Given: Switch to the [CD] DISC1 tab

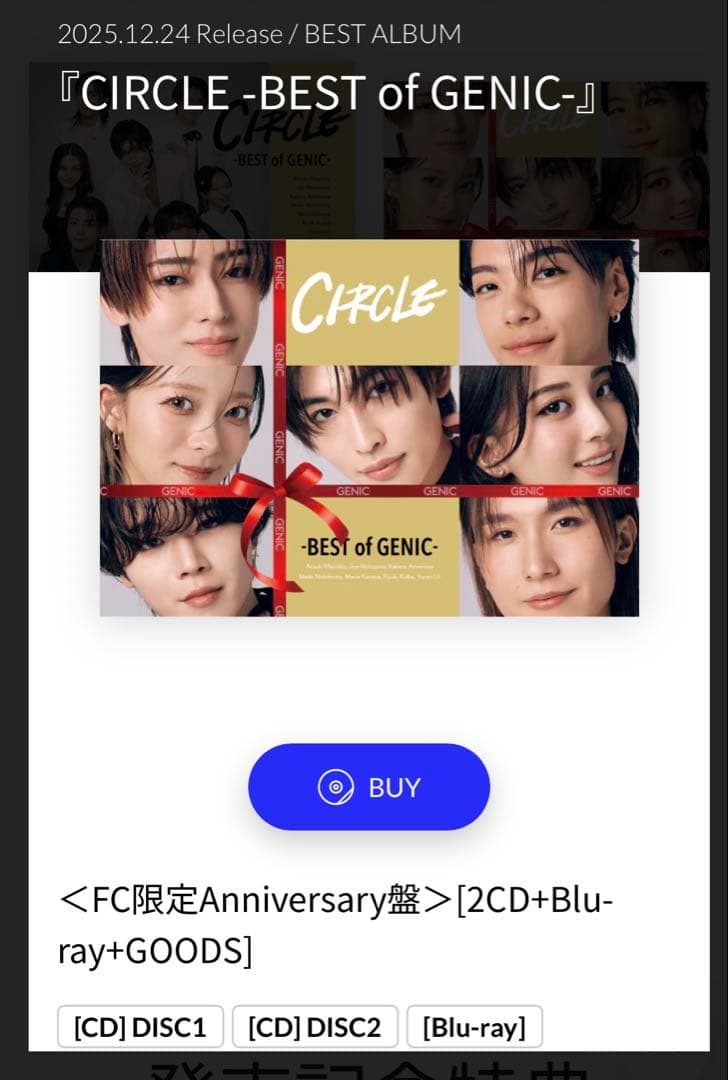Looking at the screenshot, I should tap(139, 1026).
